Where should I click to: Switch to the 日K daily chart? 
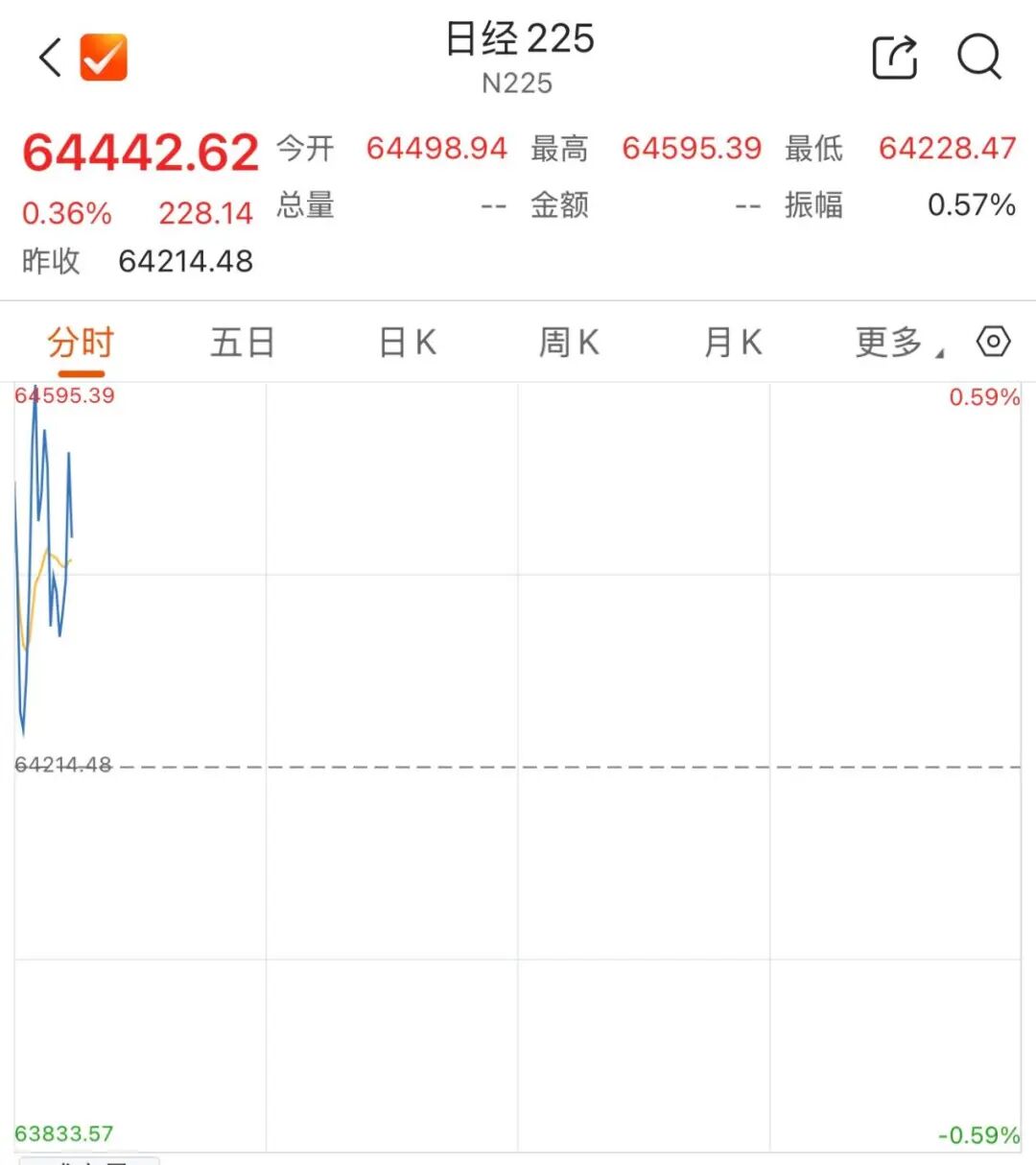408,342
